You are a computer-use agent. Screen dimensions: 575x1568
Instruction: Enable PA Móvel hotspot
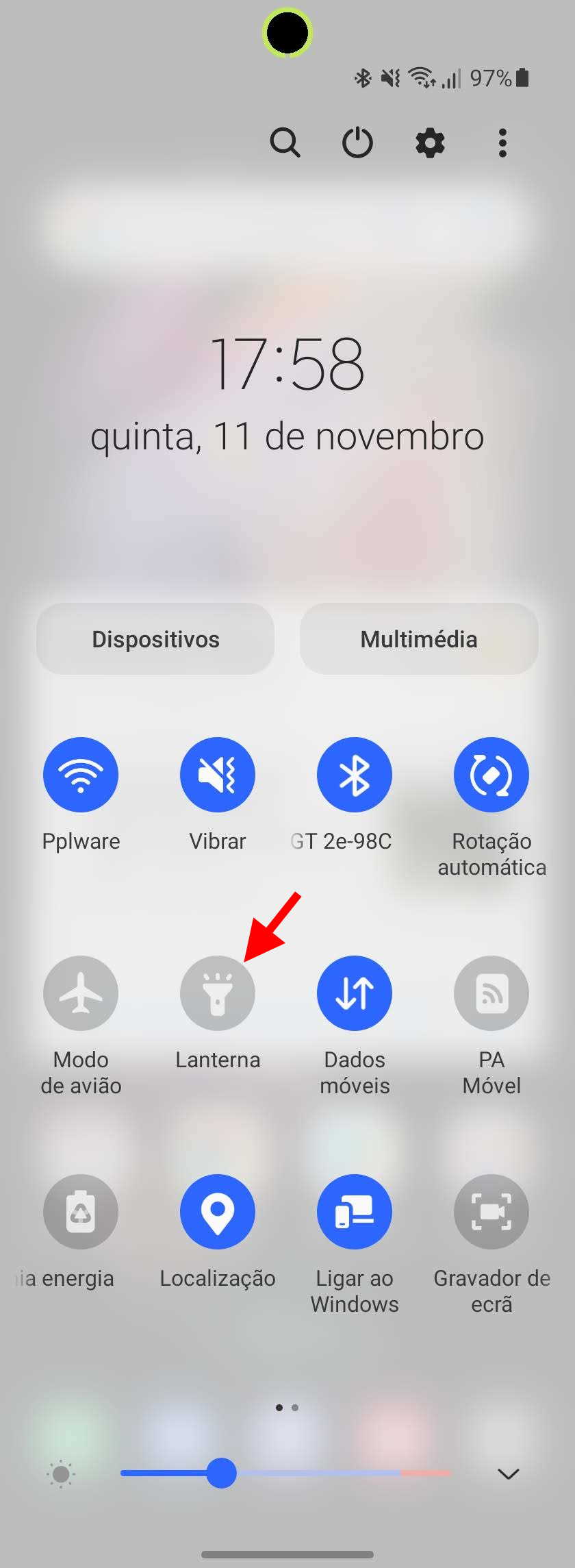[491, 993]
